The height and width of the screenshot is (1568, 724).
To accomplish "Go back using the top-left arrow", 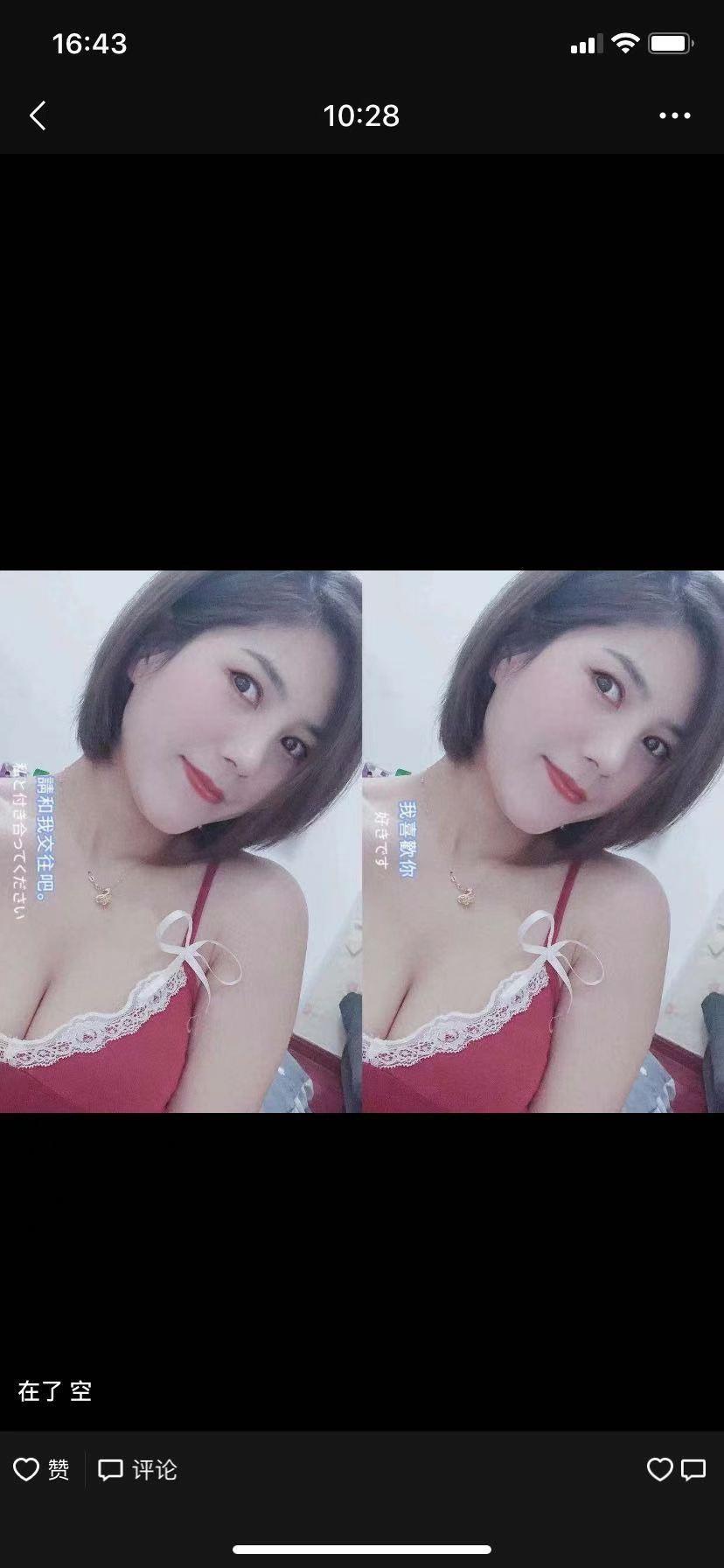I will (x=38, y=115).
